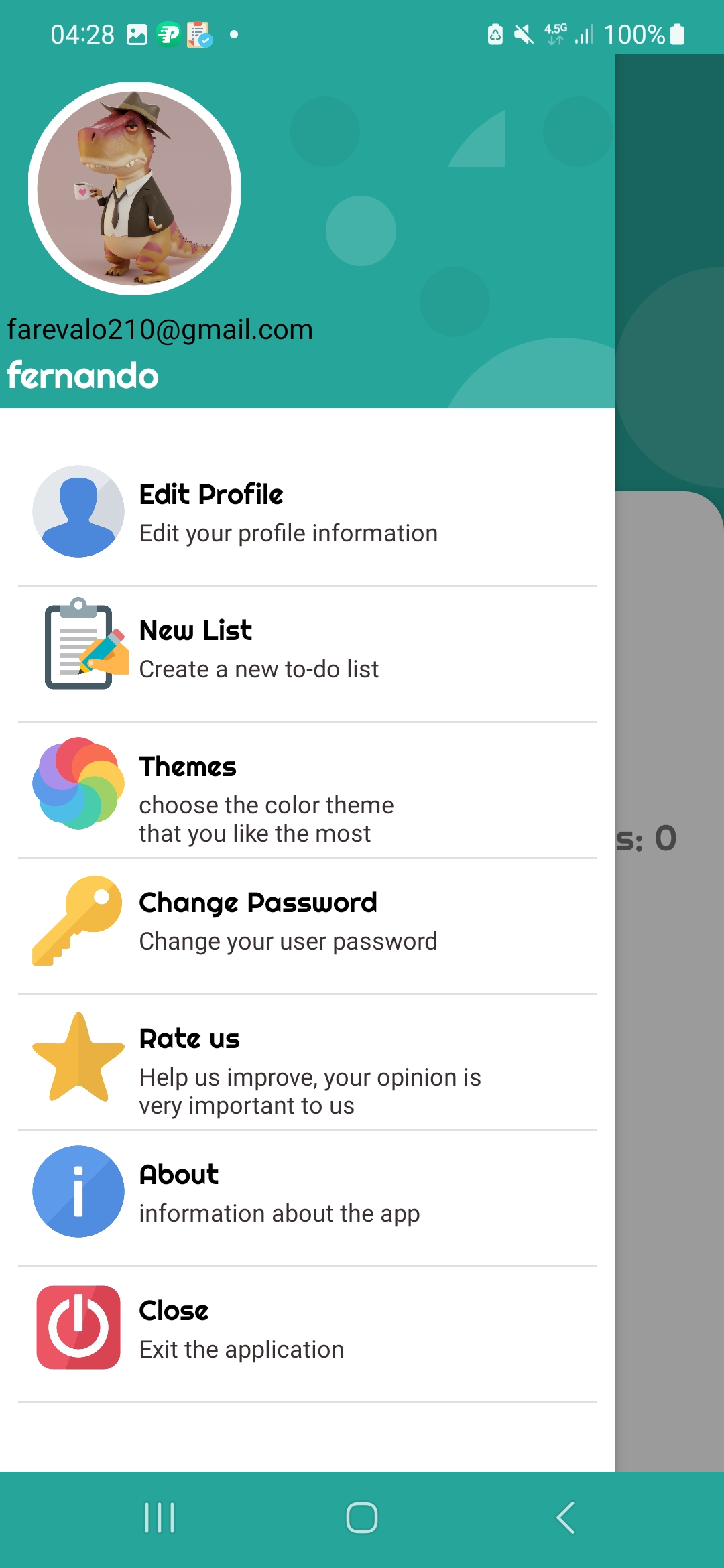
Task: Open Edit Profile
Action: [x=307, y=513]
